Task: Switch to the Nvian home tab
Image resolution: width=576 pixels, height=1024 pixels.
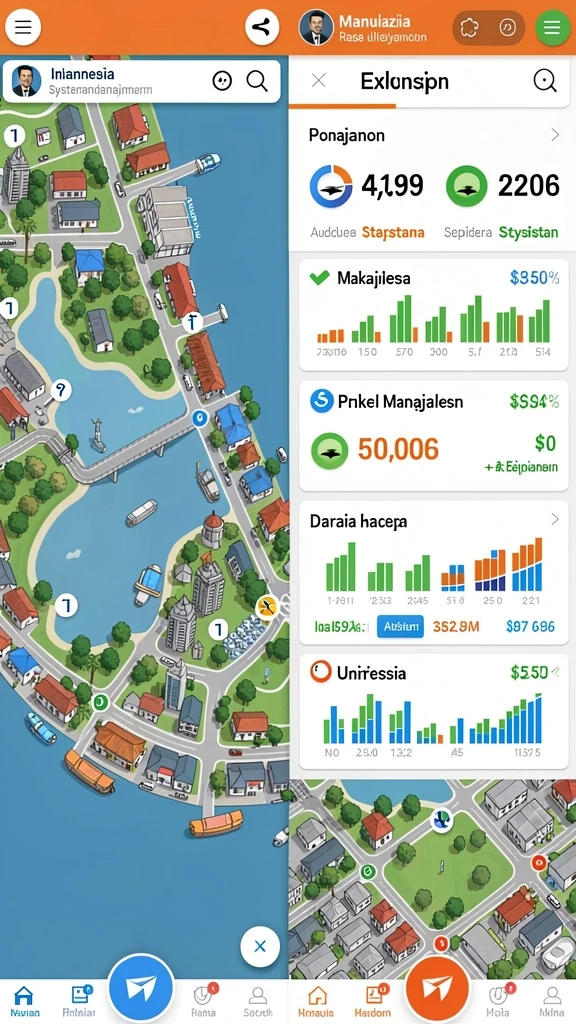Action: coord(24,1001)
